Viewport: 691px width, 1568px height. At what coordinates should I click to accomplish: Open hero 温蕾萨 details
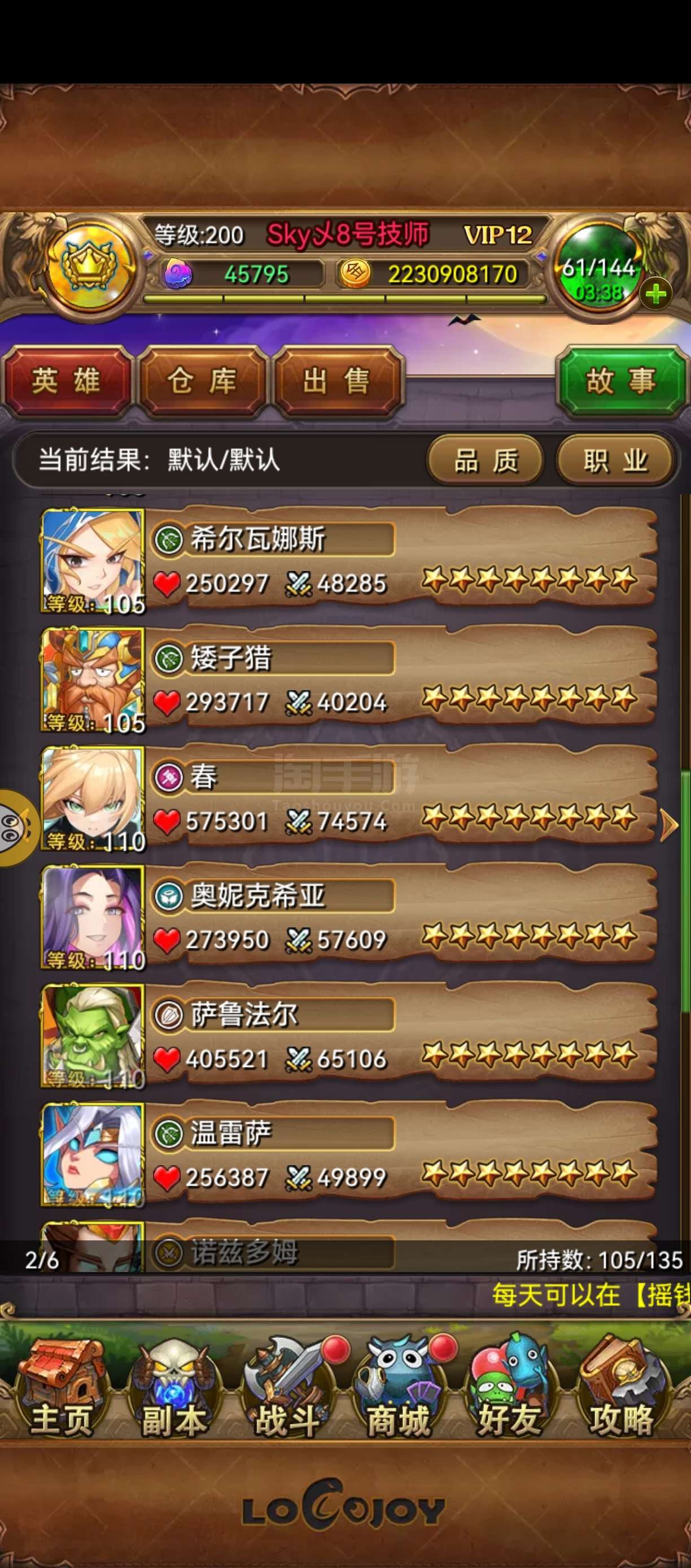(349, 1153)
